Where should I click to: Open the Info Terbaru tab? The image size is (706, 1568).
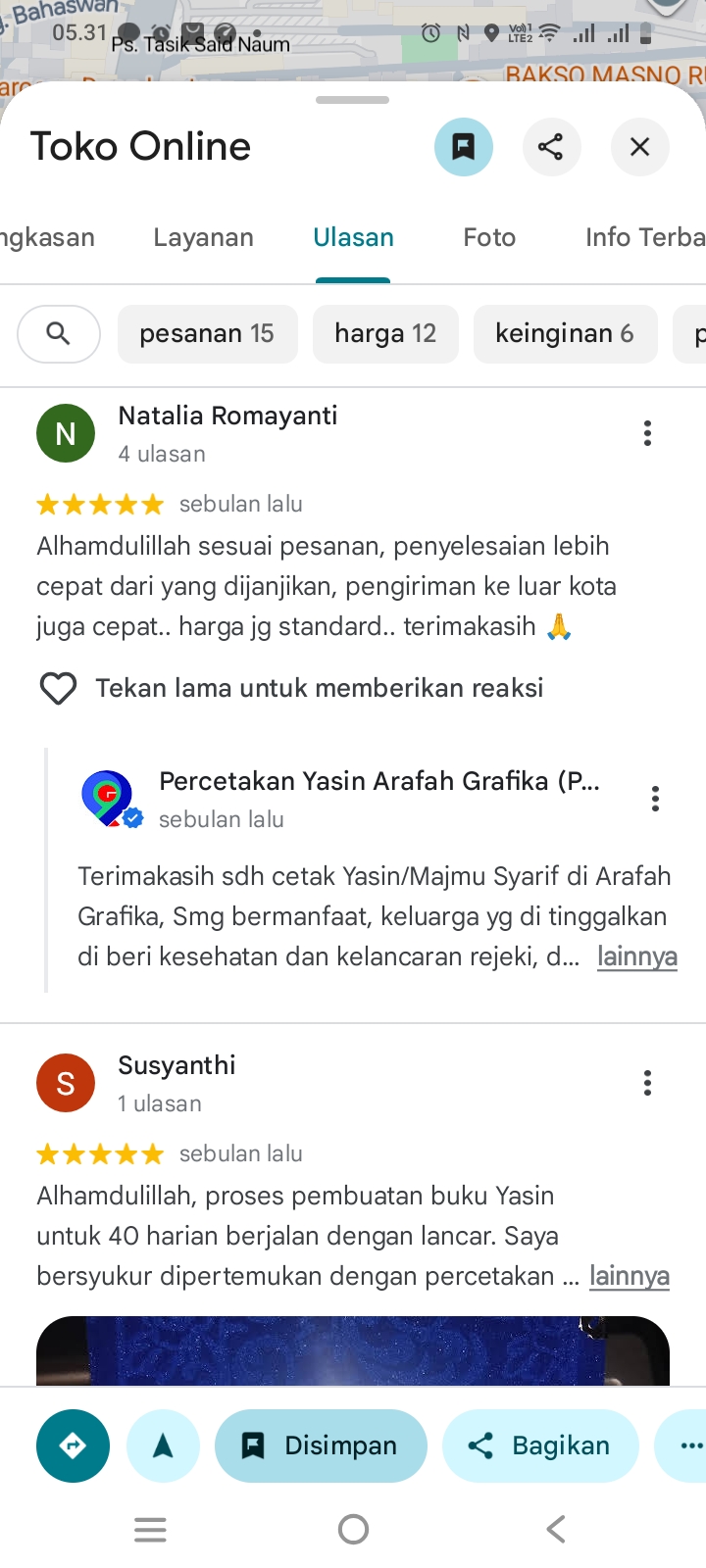point(644,237)
